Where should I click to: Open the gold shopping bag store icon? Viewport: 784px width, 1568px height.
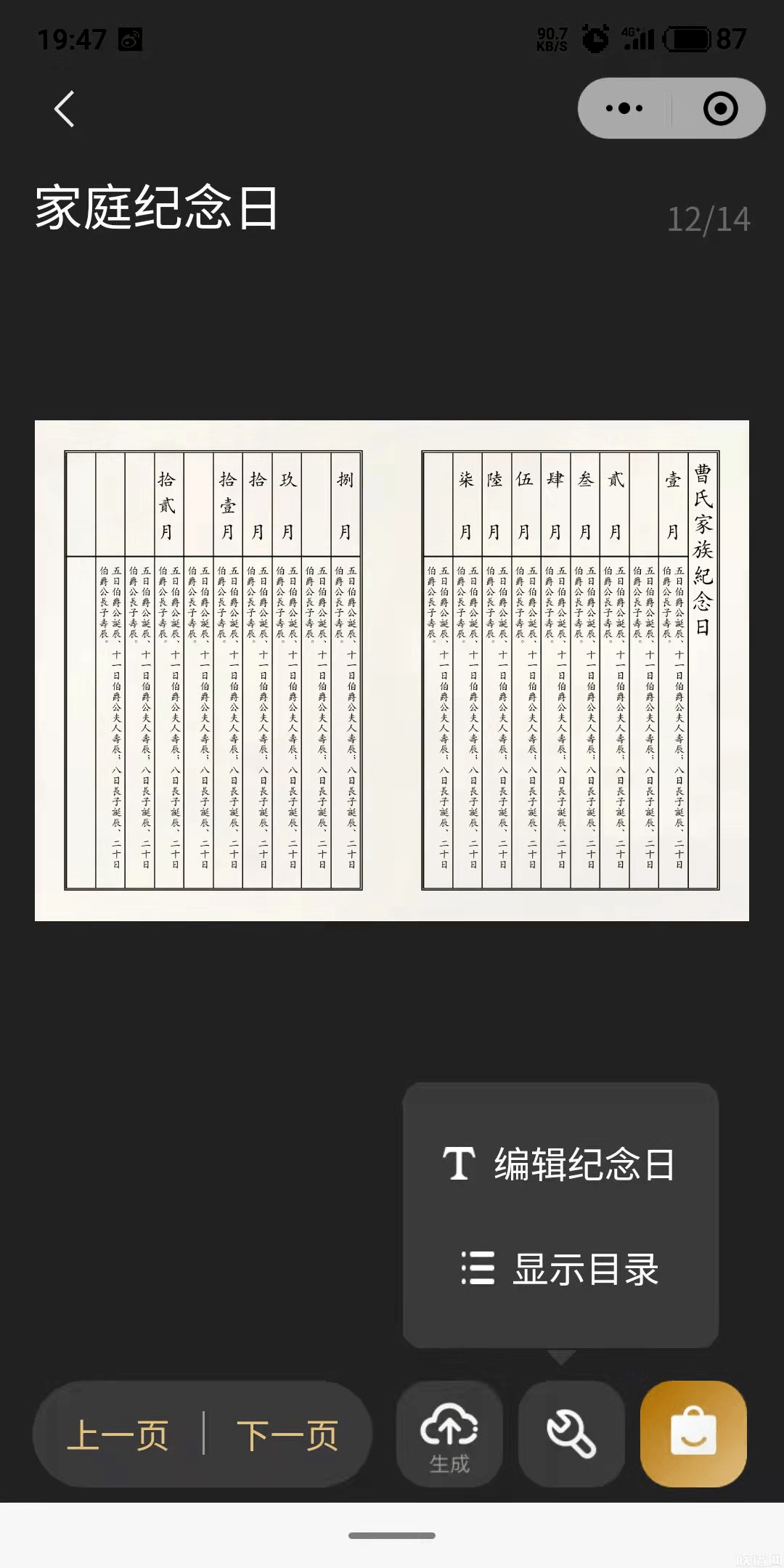point(693,1434)
